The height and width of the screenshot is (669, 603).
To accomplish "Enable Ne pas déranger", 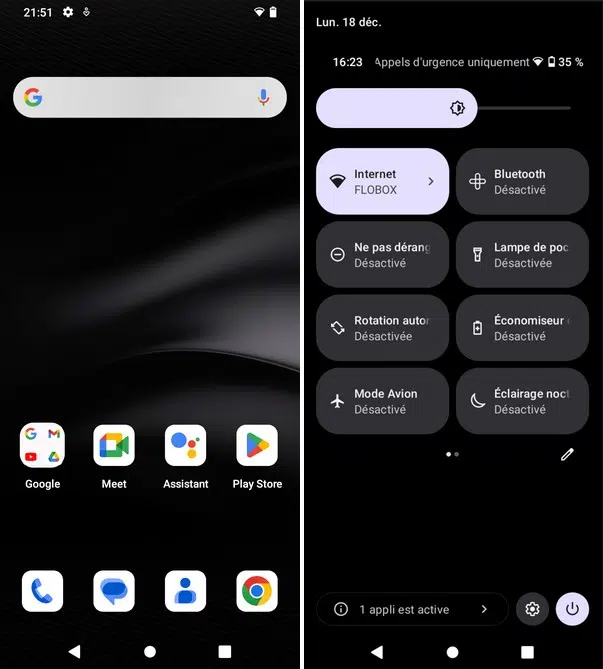I will 382,255.
